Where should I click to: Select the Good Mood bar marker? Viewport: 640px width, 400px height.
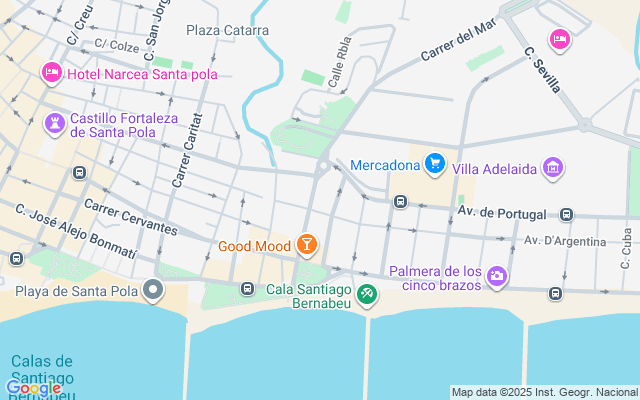[x=306, y=244]
